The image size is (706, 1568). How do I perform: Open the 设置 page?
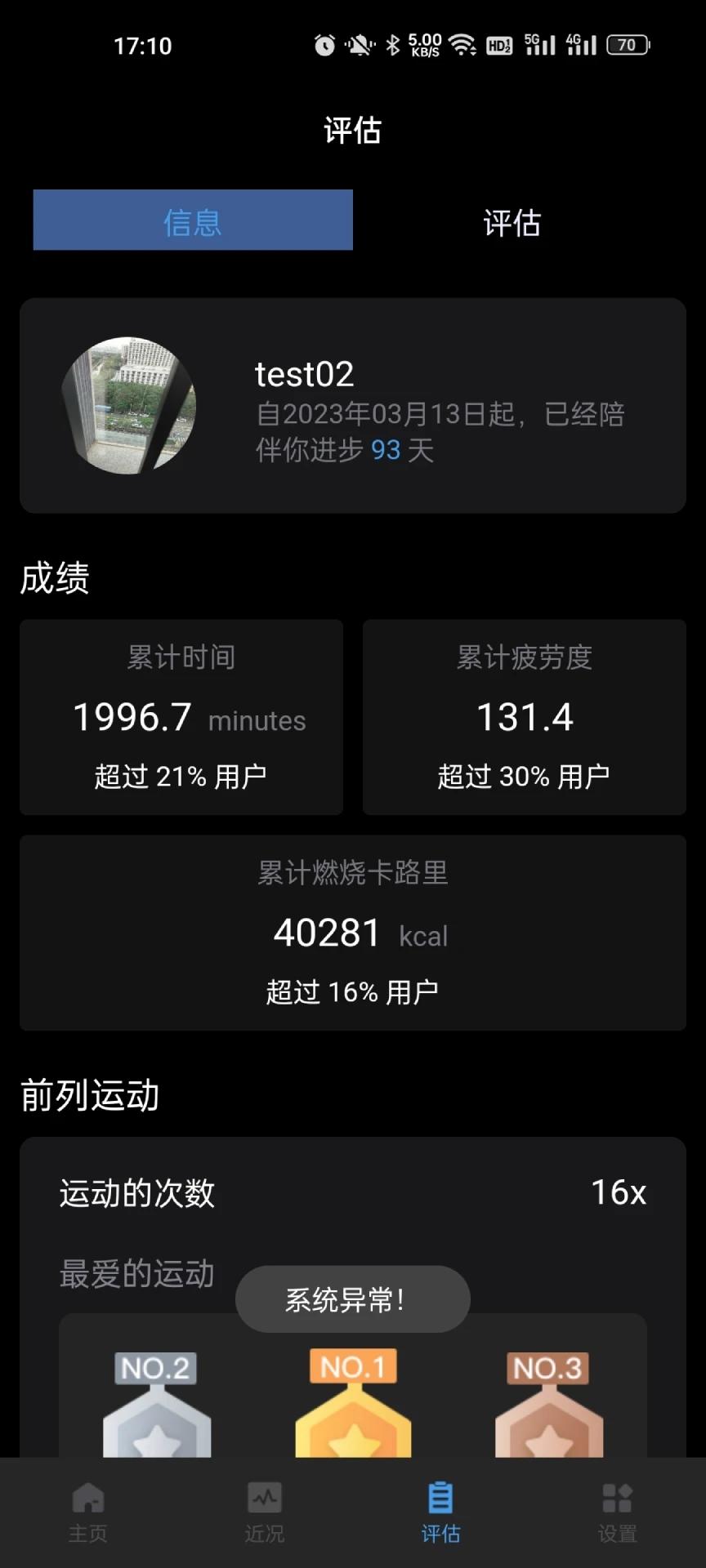pyautogui.click(x=617, y=1512)
